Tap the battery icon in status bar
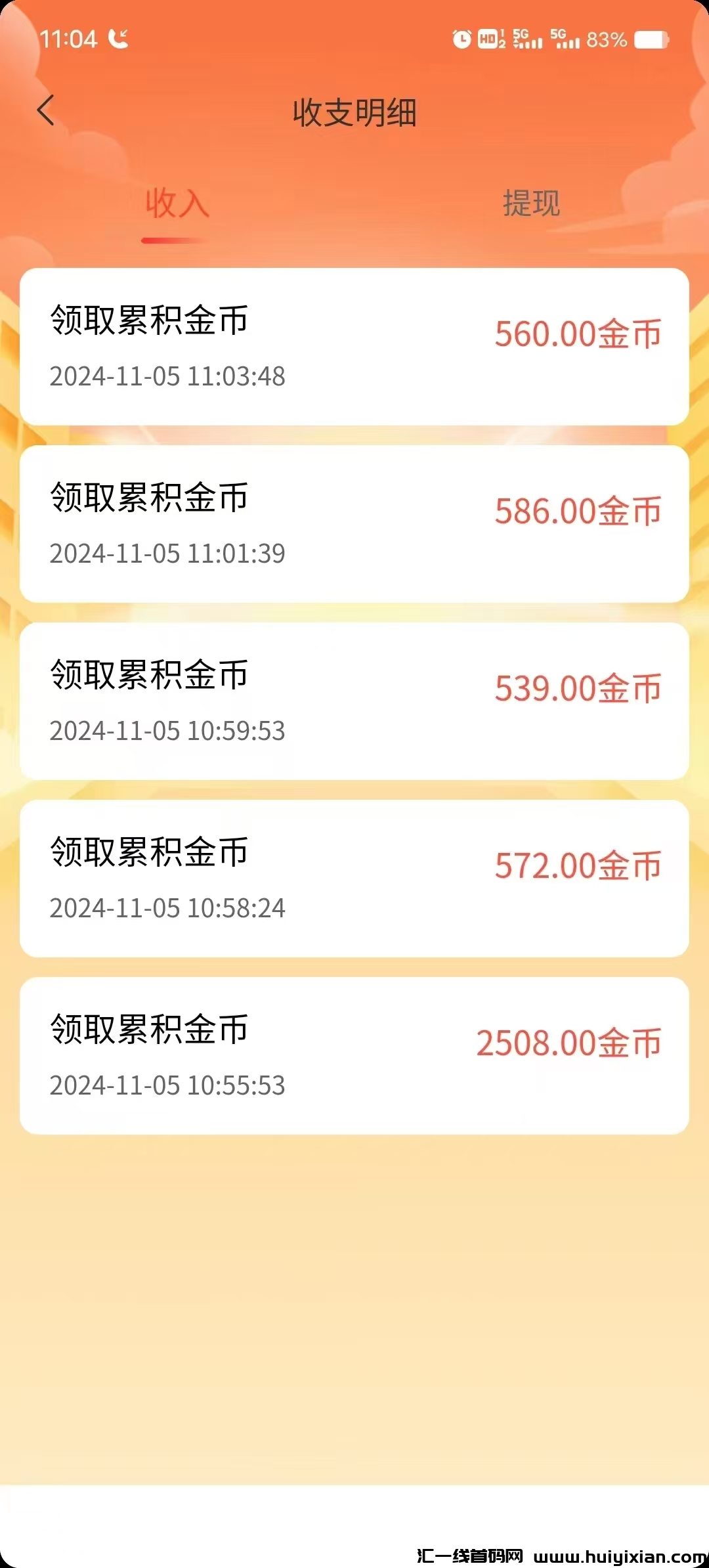Image resolution: width=709 pixels, height=1568 pixels. [651, 41]
